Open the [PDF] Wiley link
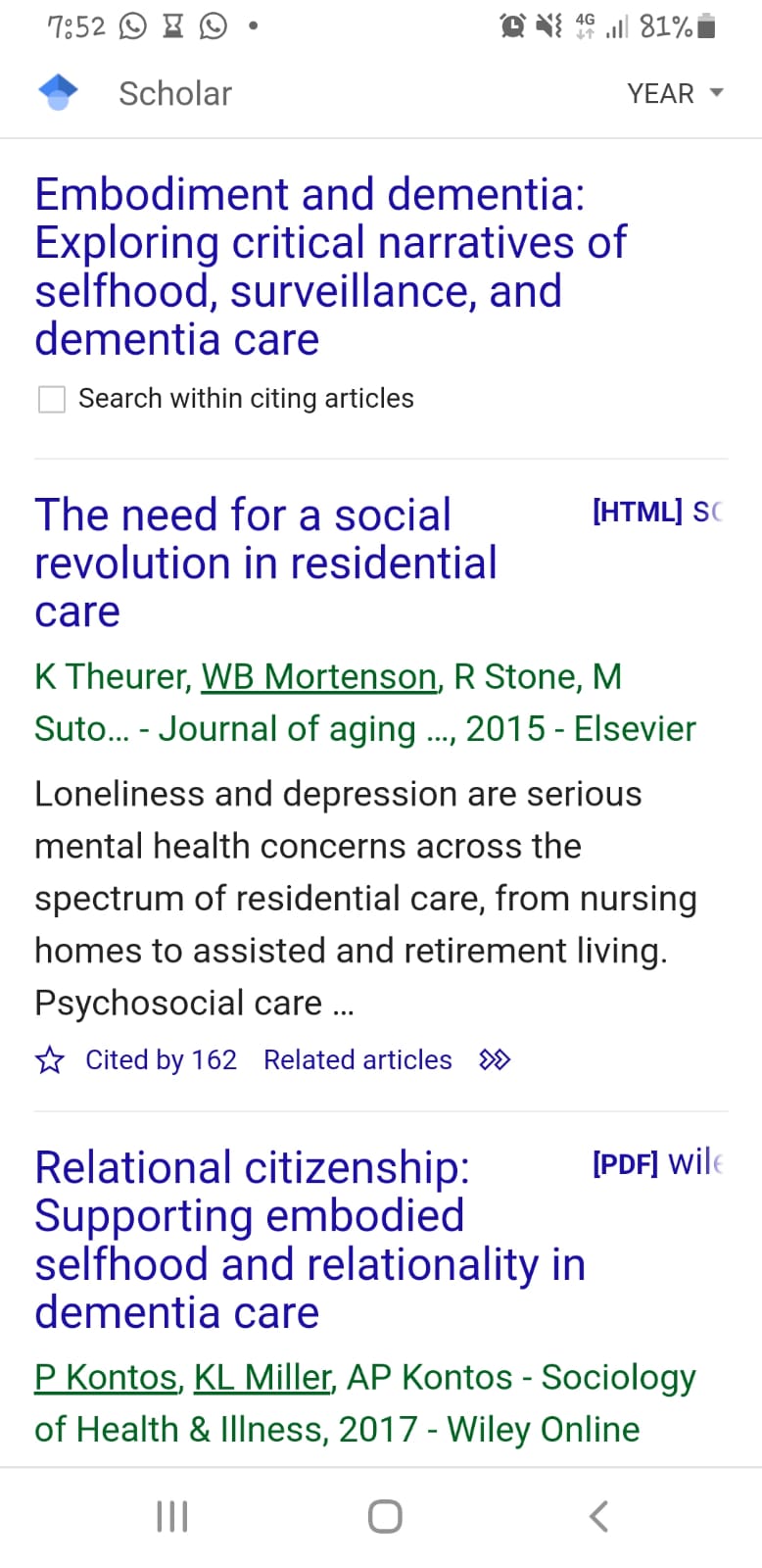This screenshot has height=1568, width=762. pyautogui.click(x=657, y=1163)
